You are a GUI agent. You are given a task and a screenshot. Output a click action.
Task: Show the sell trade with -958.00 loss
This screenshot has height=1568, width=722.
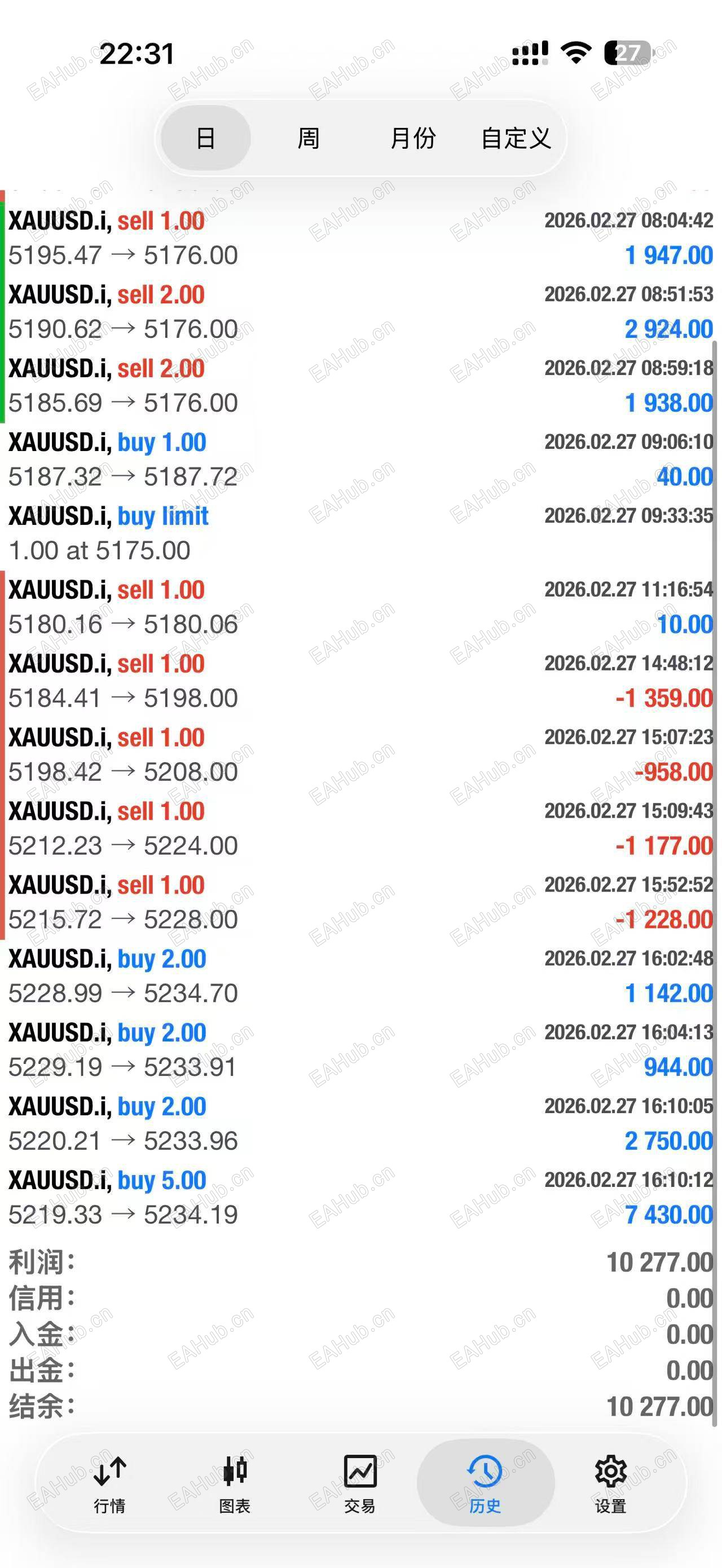[360, 755]
